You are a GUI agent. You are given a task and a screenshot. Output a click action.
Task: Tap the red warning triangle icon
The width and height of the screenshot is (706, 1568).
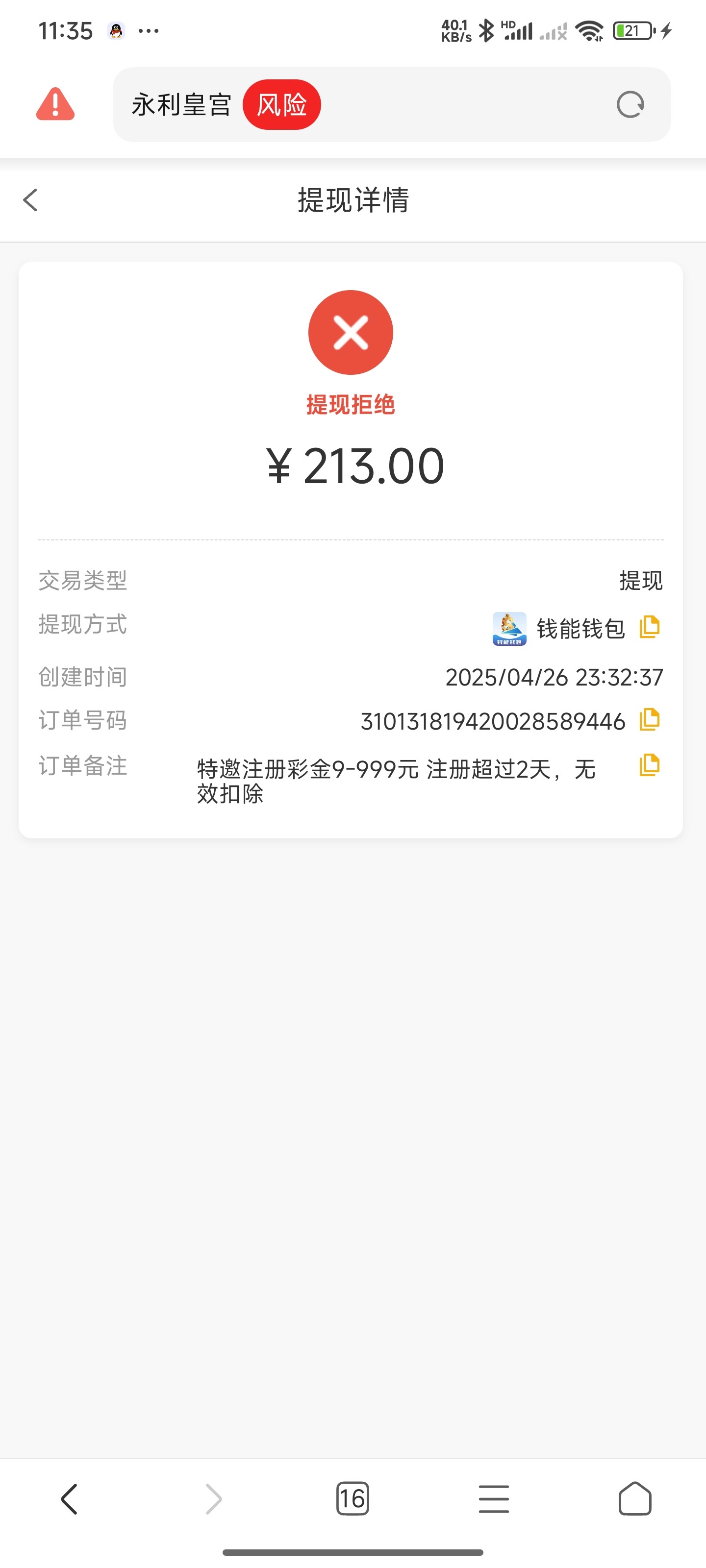[x=55, y=104]
